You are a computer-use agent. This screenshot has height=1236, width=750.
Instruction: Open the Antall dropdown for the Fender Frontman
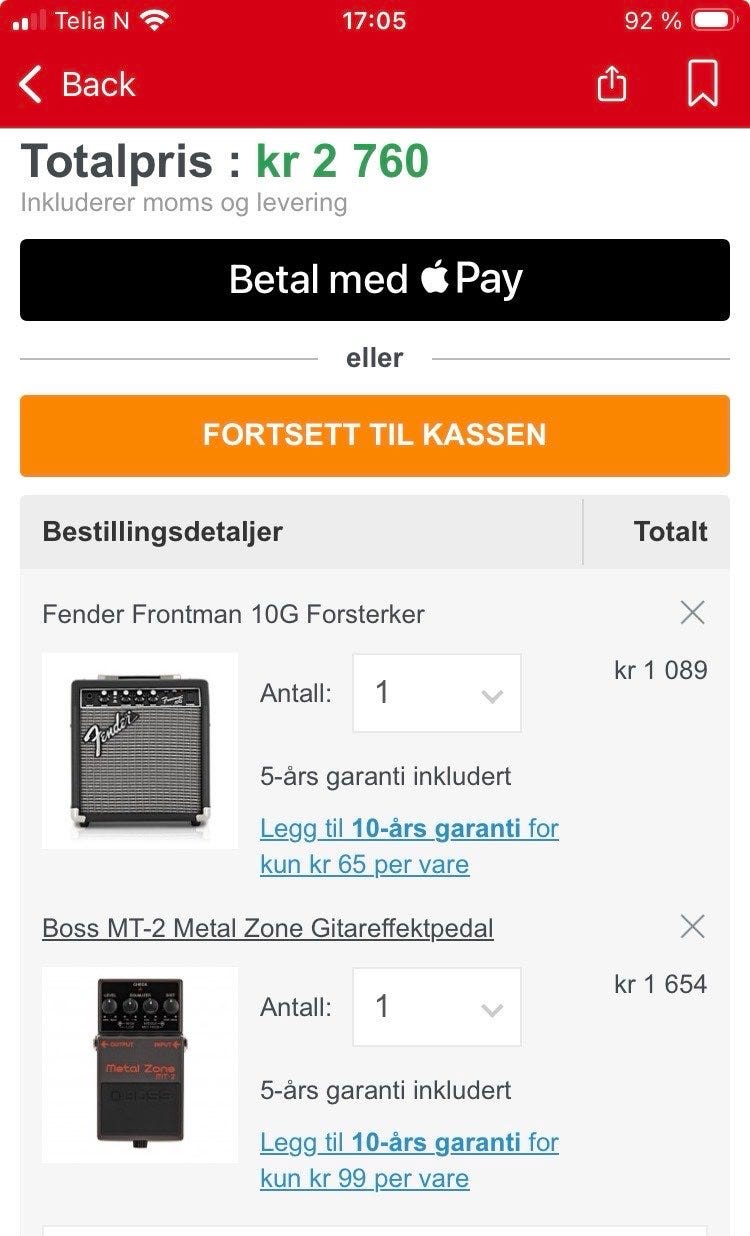(437, 693)
